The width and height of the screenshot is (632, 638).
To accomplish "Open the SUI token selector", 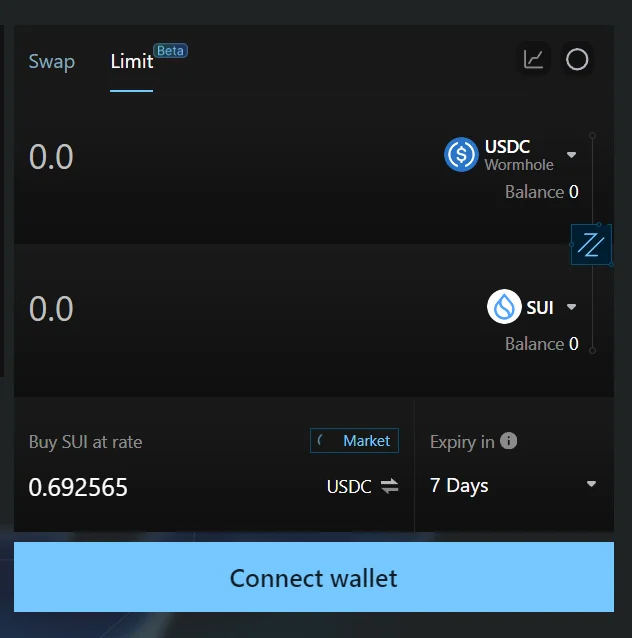I will tap(533, 307).
